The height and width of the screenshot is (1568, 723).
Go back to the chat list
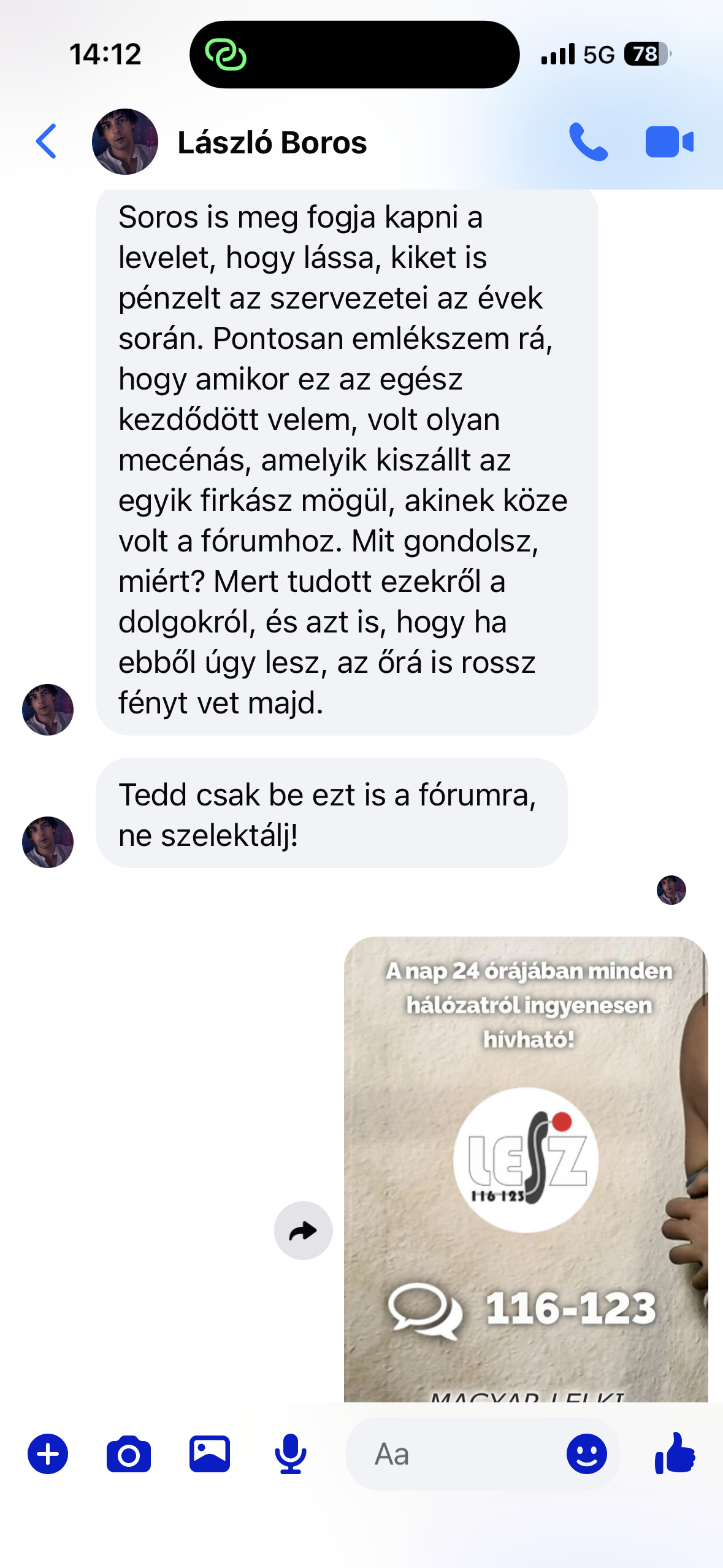click(47, 142)
